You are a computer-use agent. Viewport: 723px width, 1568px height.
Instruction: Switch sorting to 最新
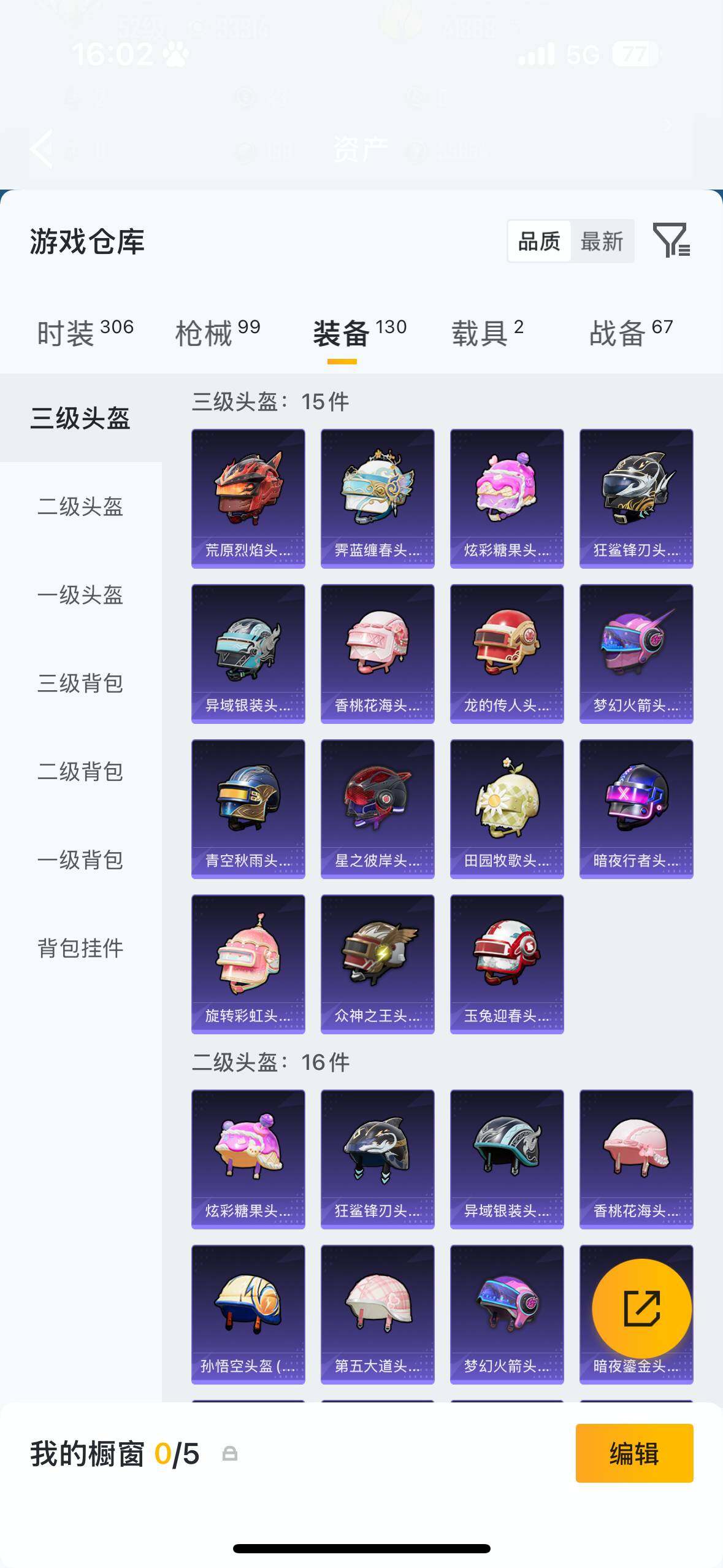tap(603, 242)
